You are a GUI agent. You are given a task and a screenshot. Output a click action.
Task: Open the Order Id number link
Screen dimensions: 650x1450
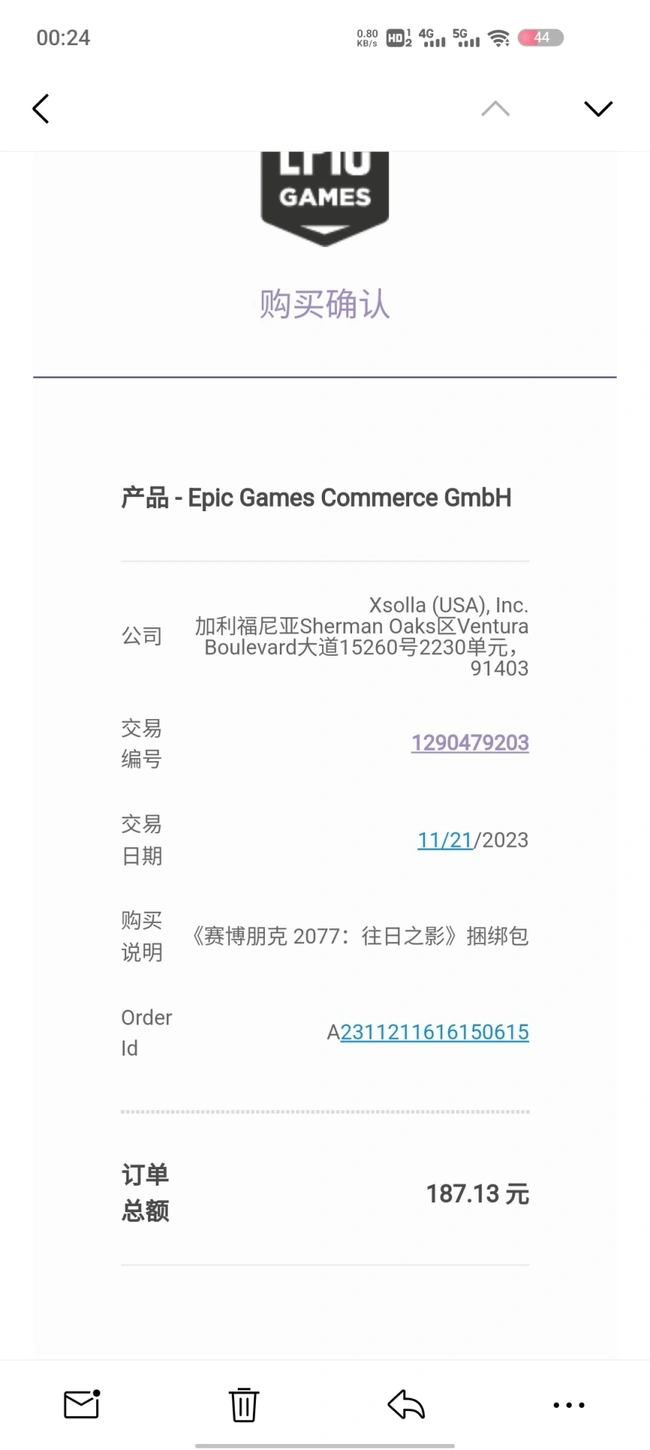(x=434, y=1032)
